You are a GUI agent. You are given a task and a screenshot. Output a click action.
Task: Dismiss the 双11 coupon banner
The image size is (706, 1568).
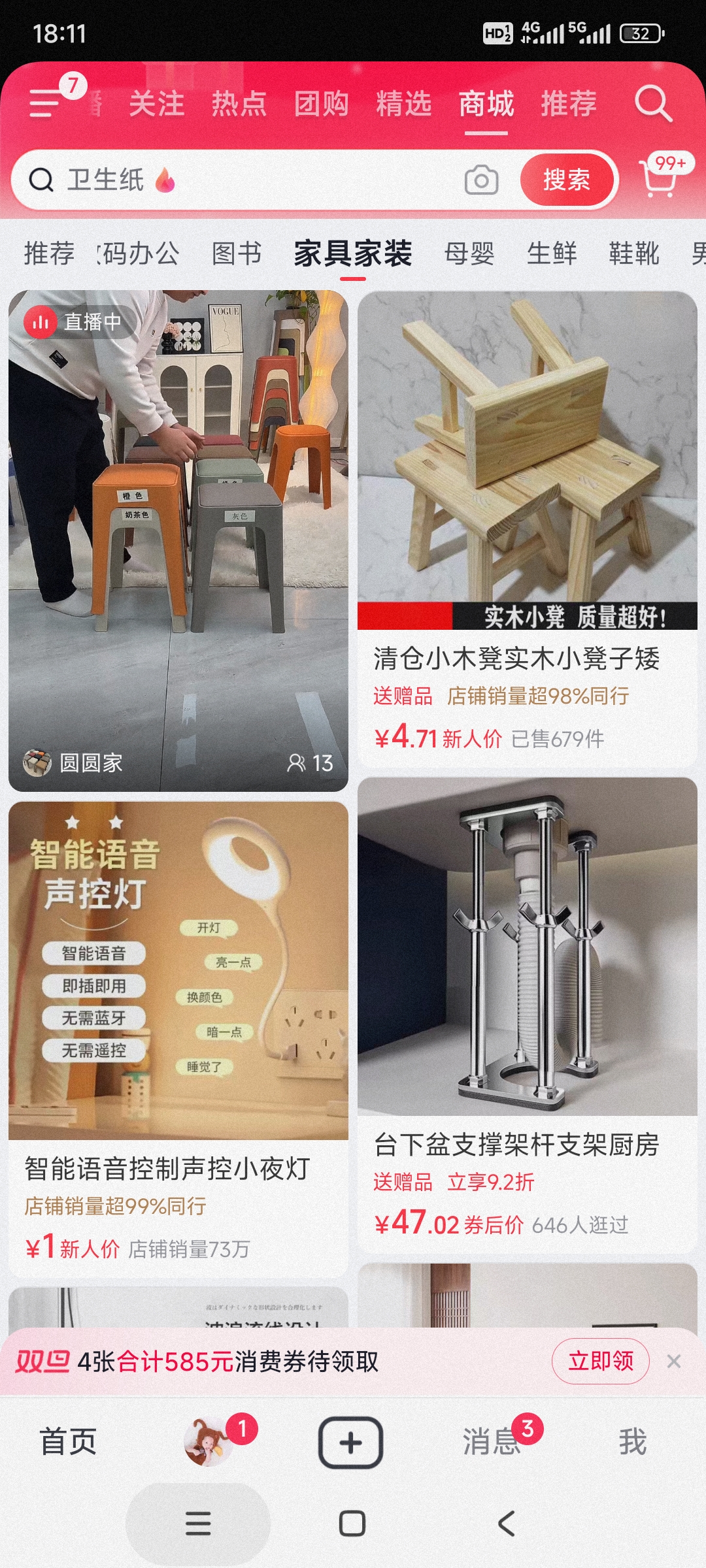(x=674, y=1361)
